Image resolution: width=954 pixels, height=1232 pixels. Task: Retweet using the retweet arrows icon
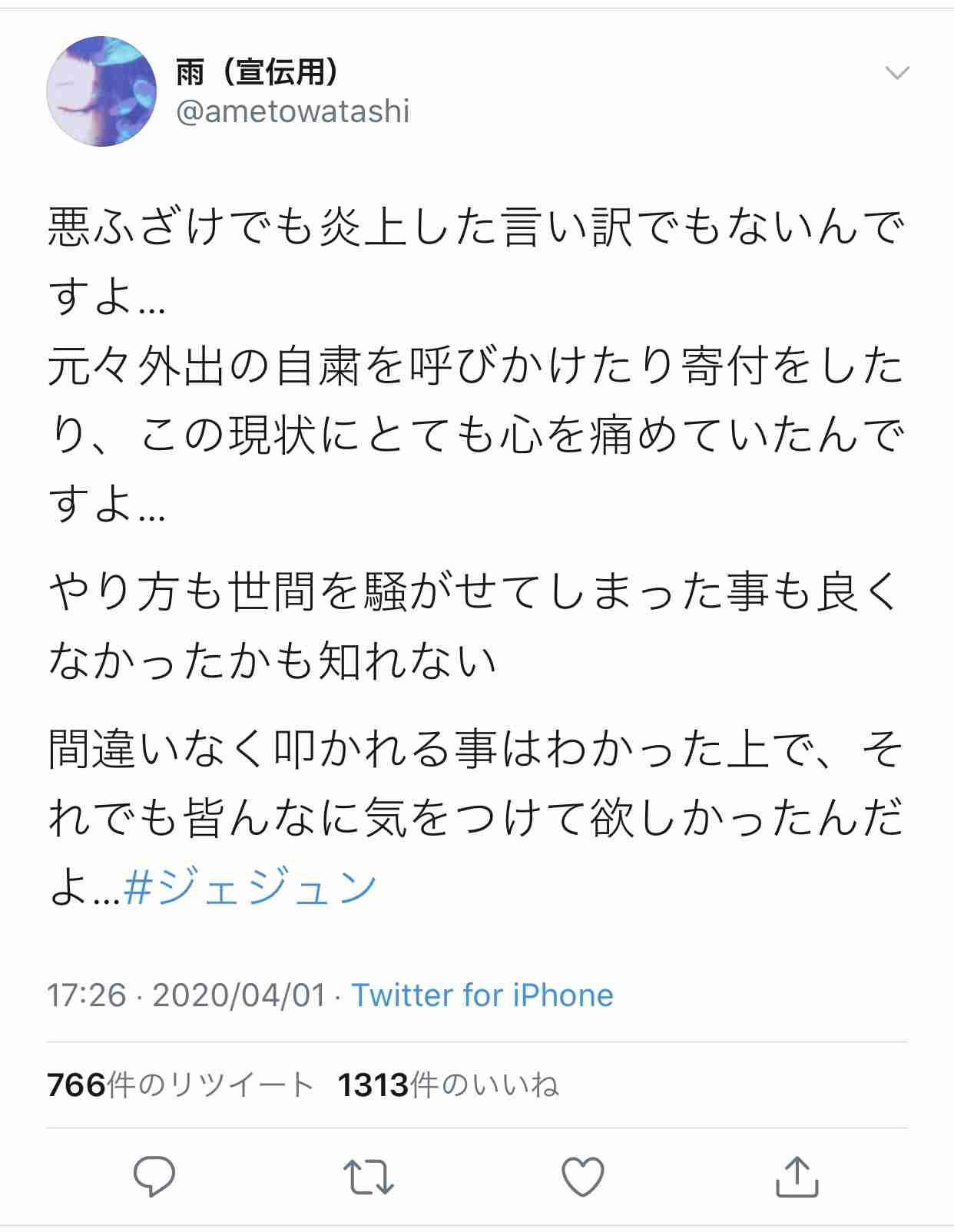point(368,1177)
